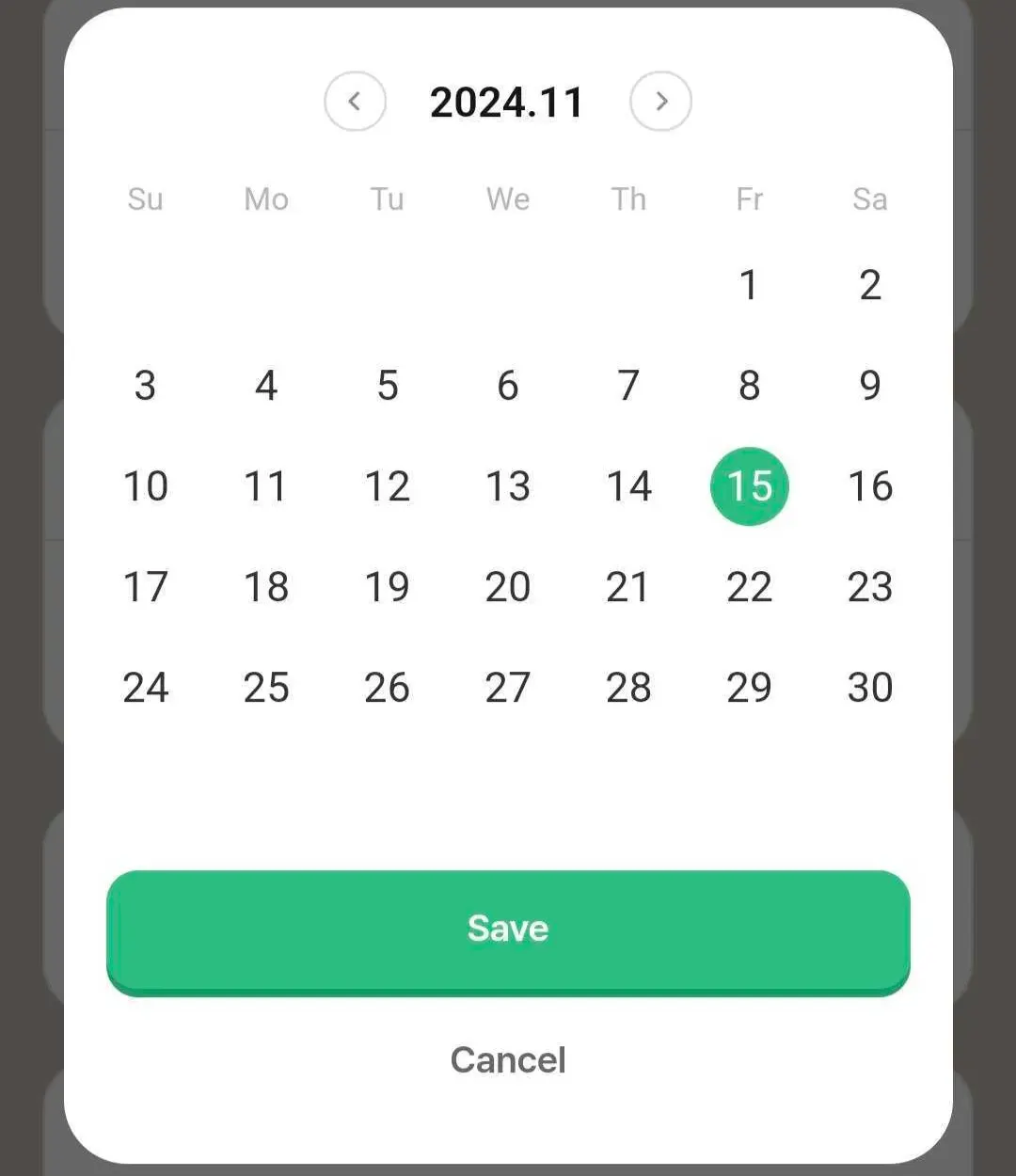Select November 18
The image size is (1016, 1176).
pos(266,587)
